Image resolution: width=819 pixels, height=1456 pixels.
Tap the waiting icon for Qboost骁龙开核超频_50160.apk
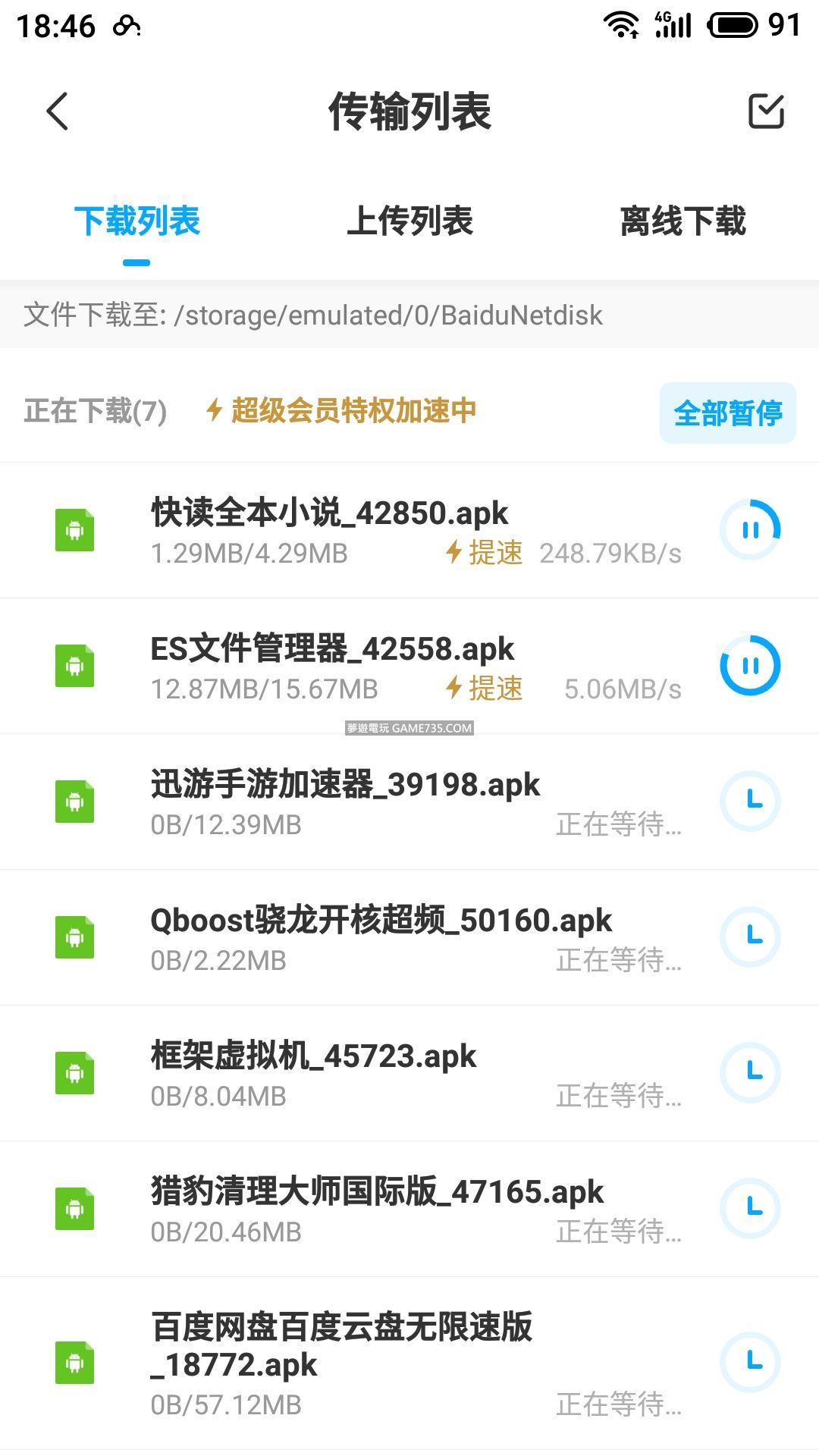pos(750,937)
